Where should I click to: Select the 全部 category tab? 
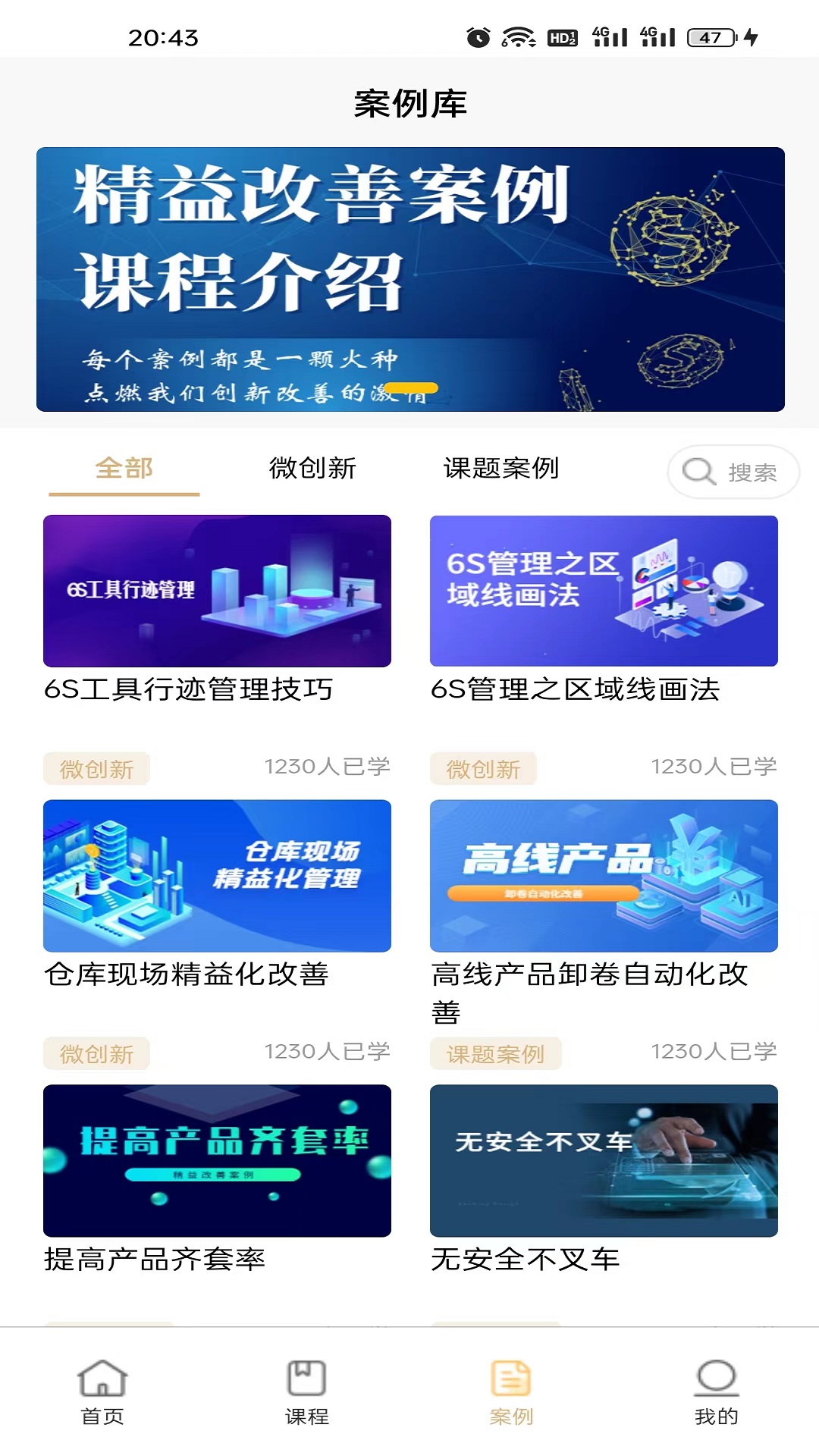tap(124, 469)
